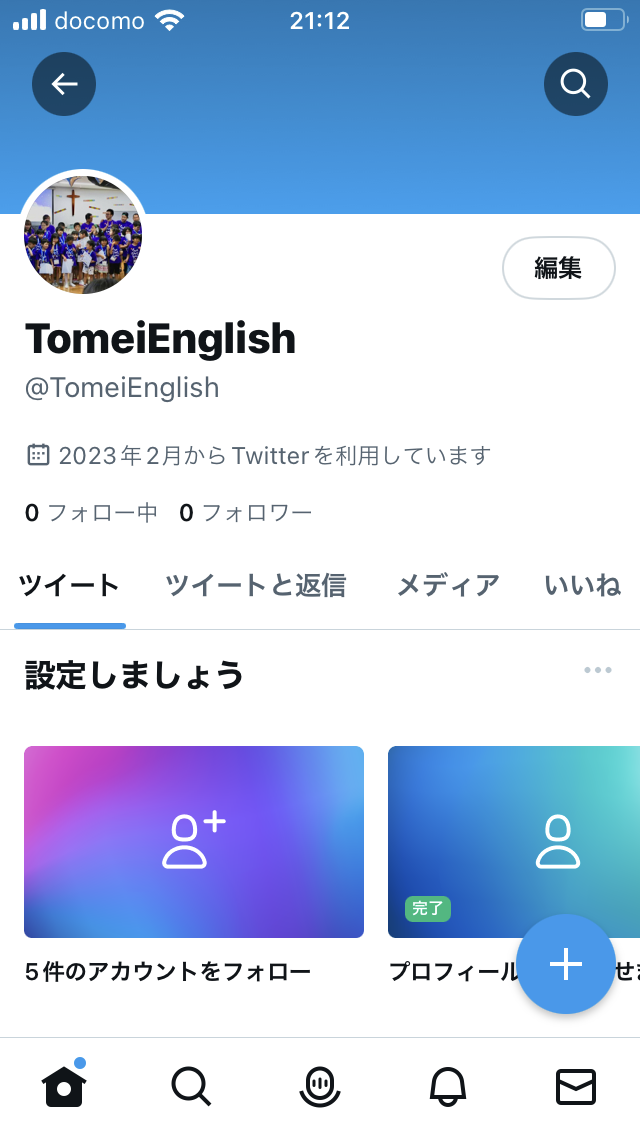This screenshot has height=1136, width=640.
Task: Open the Spaces microphone tab
Action: tap(320, 1086)
